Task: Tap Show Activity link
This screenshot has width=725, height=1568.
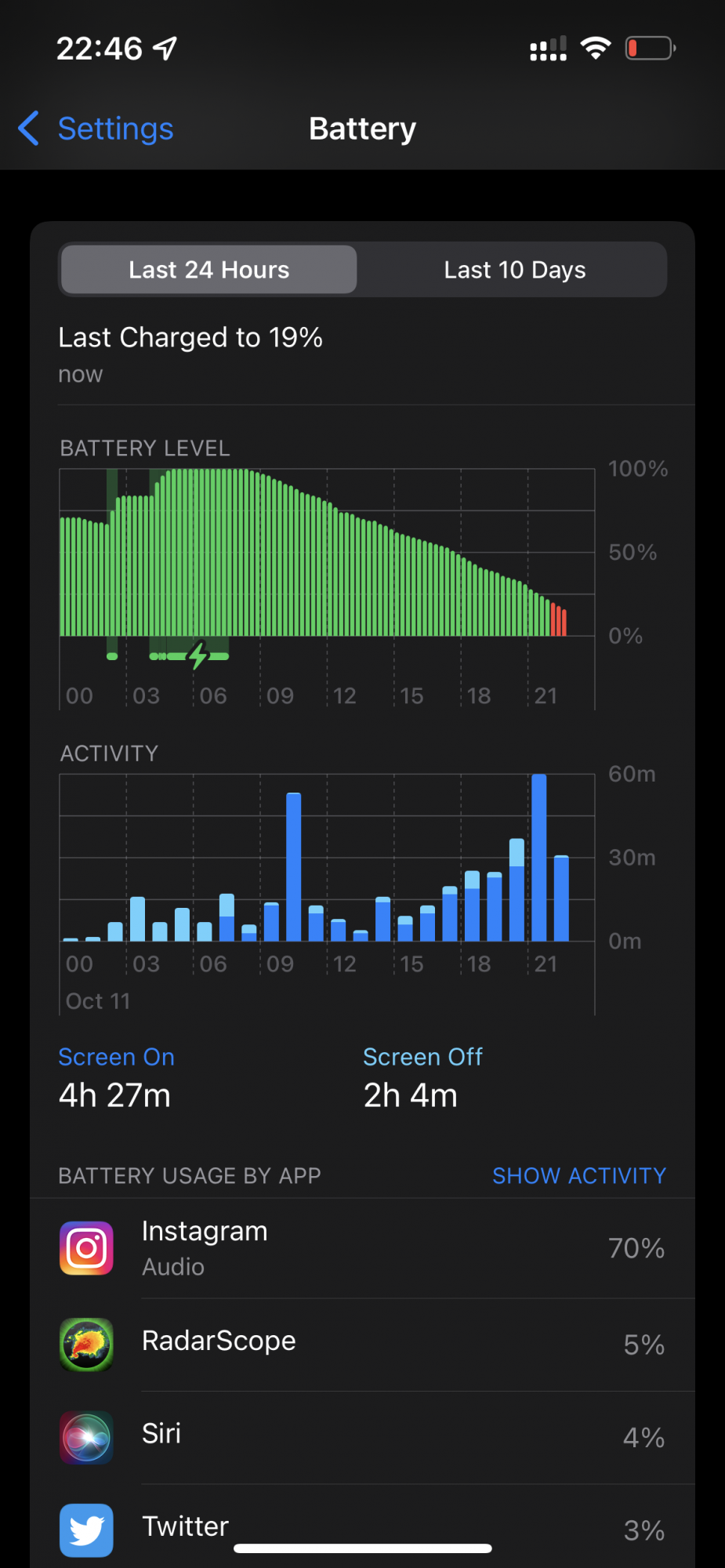Action: click(x=578, y=1175)
